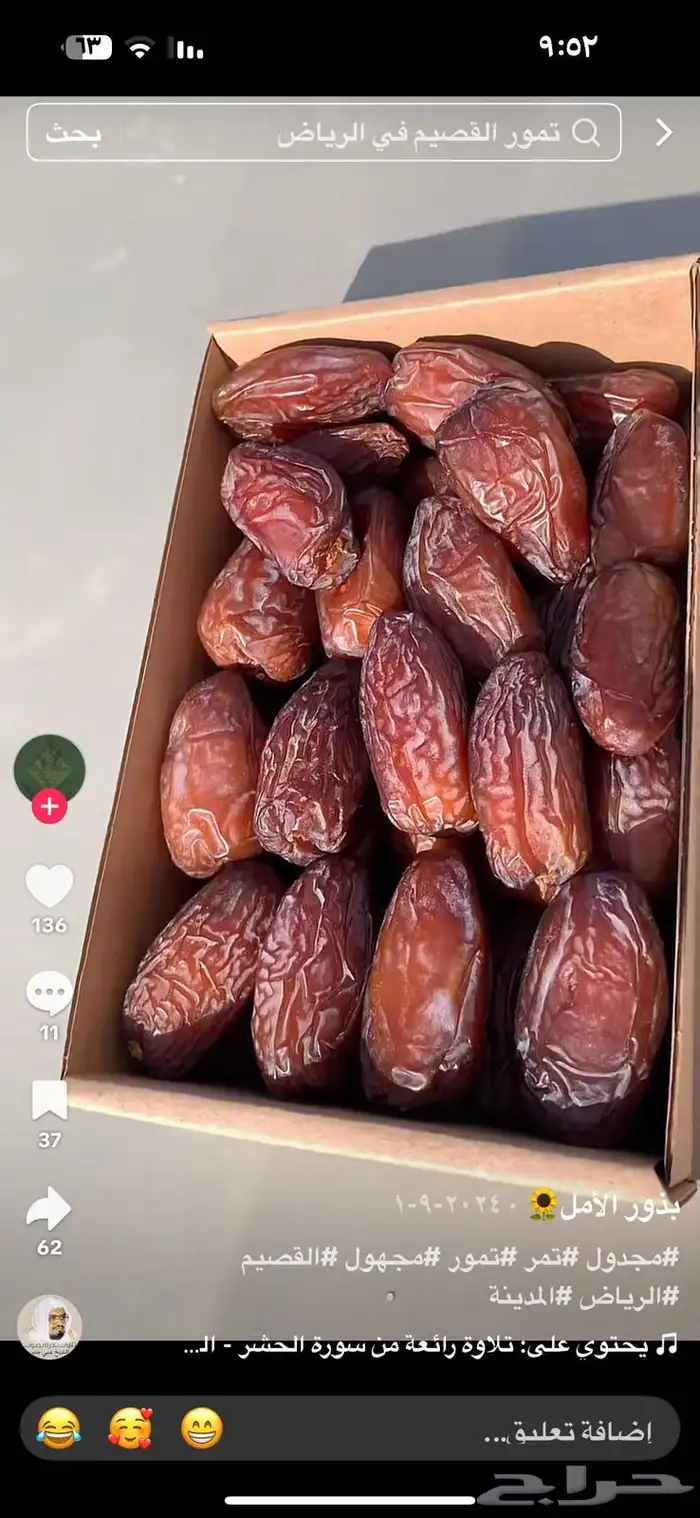Tap the بحث search button
Screen dimensions: 700x1518
(73, 133)
